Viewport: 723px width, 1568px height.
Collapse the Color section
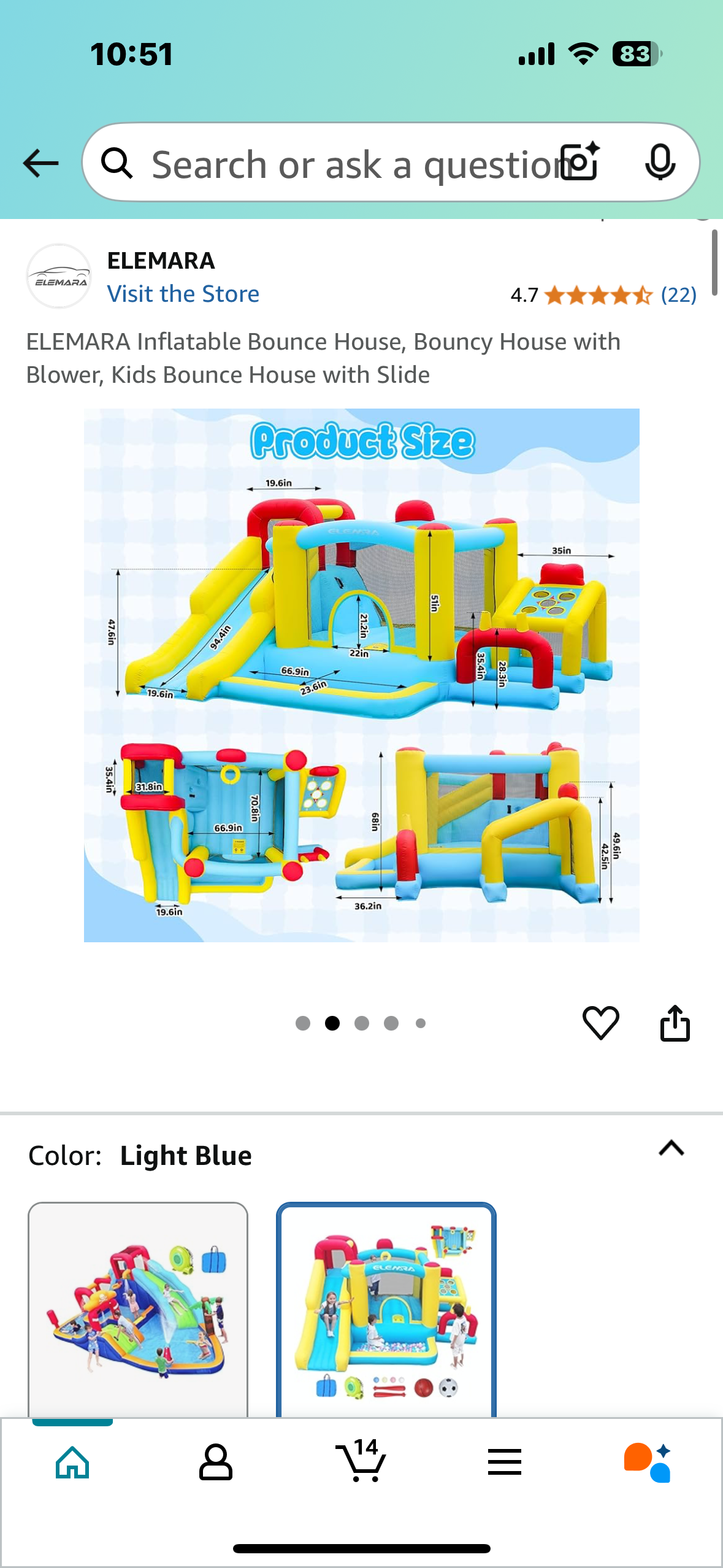point(671,1148)
